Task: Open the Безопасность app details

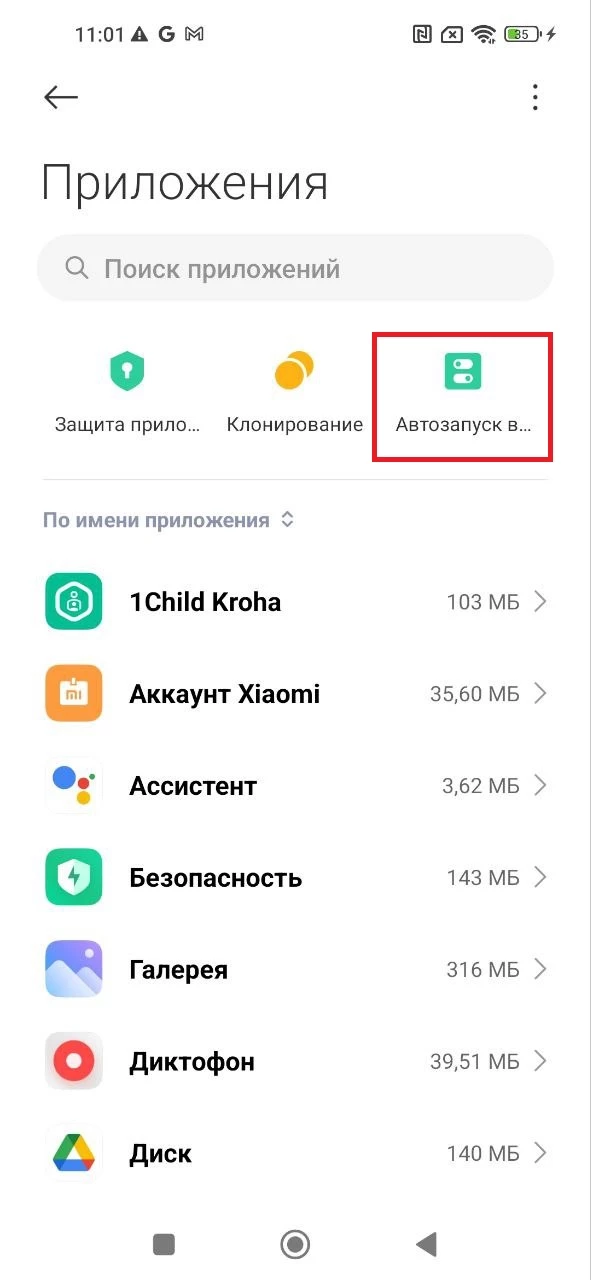Action: pyautogui.click(x=295, y=877)
